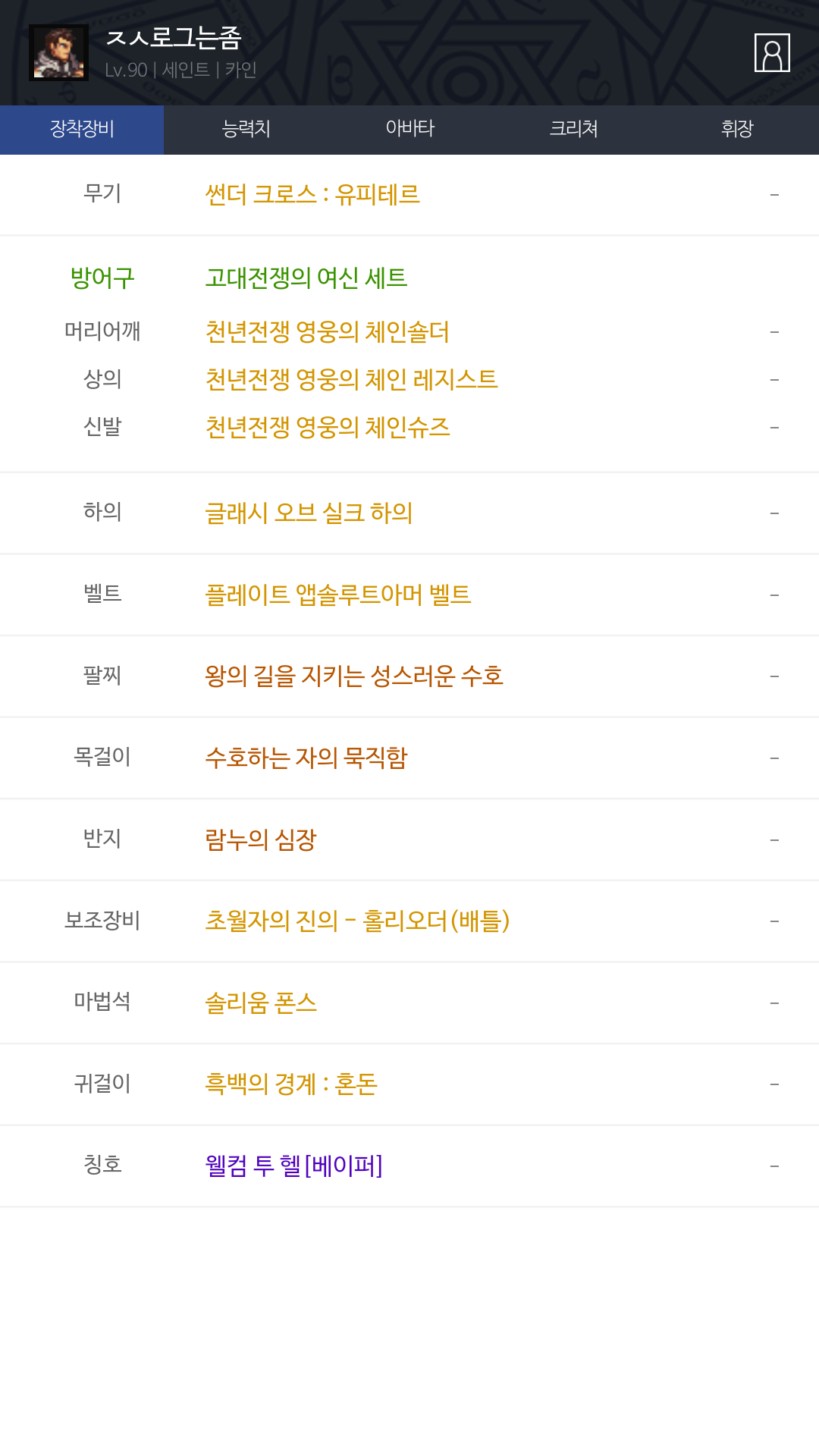This screenshot has width=819, height=1456.
Task: Open 초월자의 진의 - 홀리오더(배틀) item
Action: coord(357,921)
